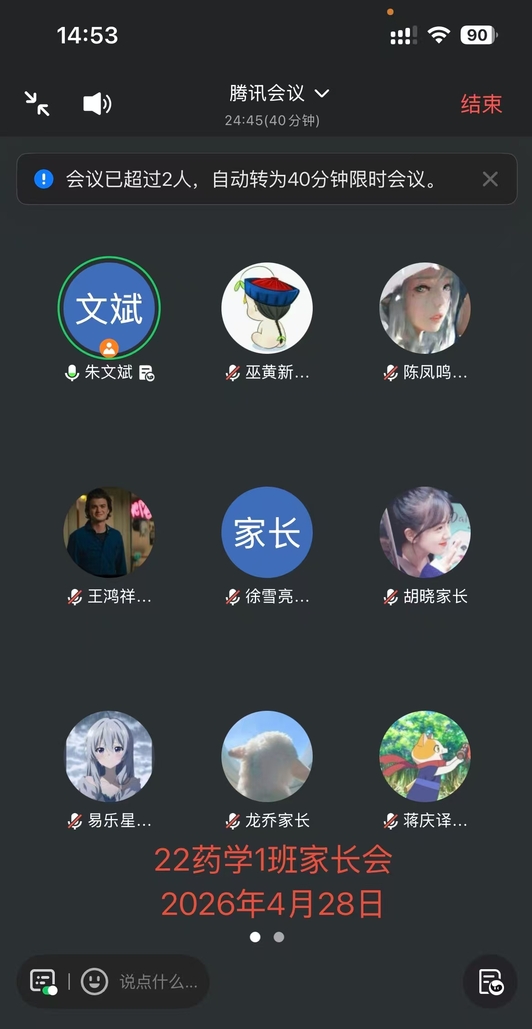Tap participant 徐雪亮's 家长 avatar
The width and height of the screenshot is (532, 1029).
pyautogui.click(x=267, y=532)
